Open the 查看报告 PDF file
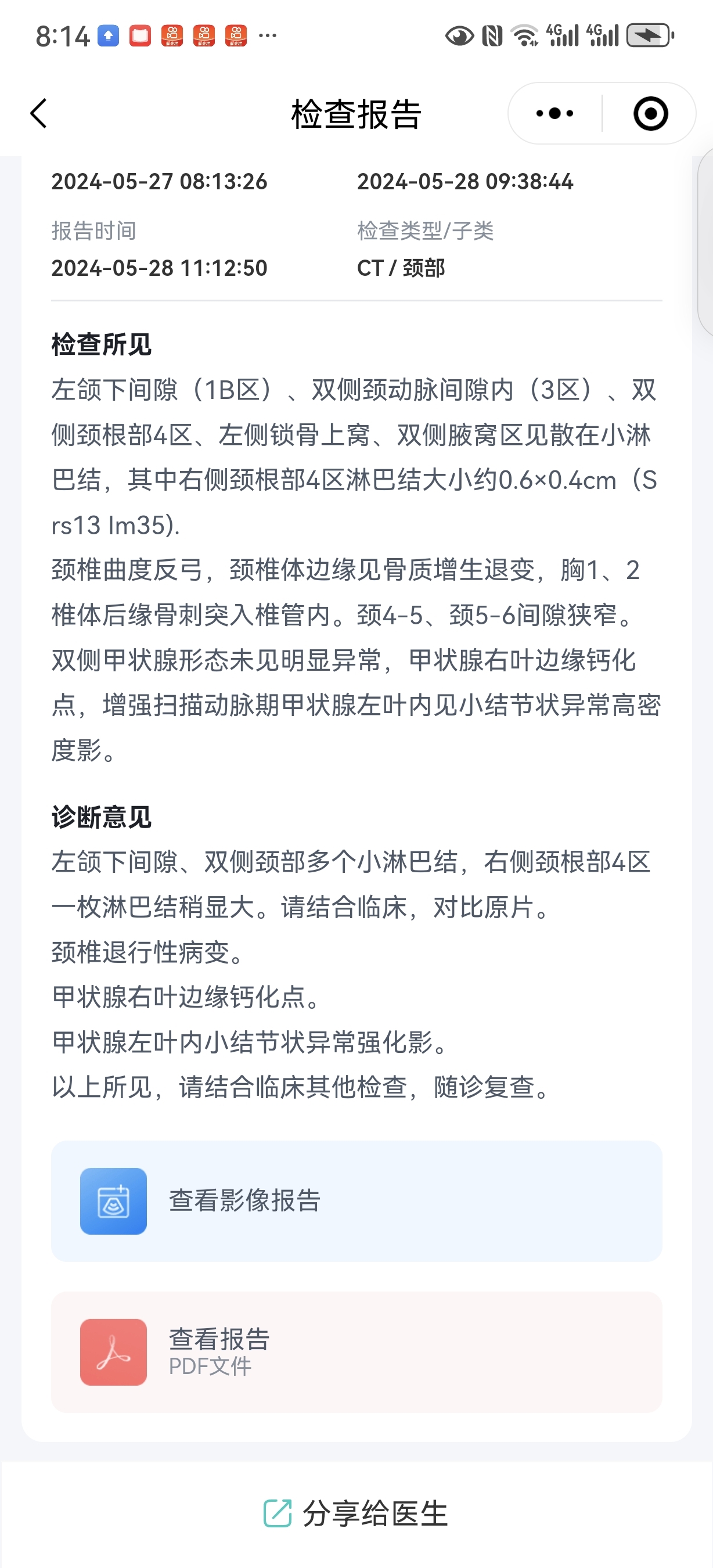Image resolution: width=713 pixels, height=1568 pixels. click(356, 1352)
